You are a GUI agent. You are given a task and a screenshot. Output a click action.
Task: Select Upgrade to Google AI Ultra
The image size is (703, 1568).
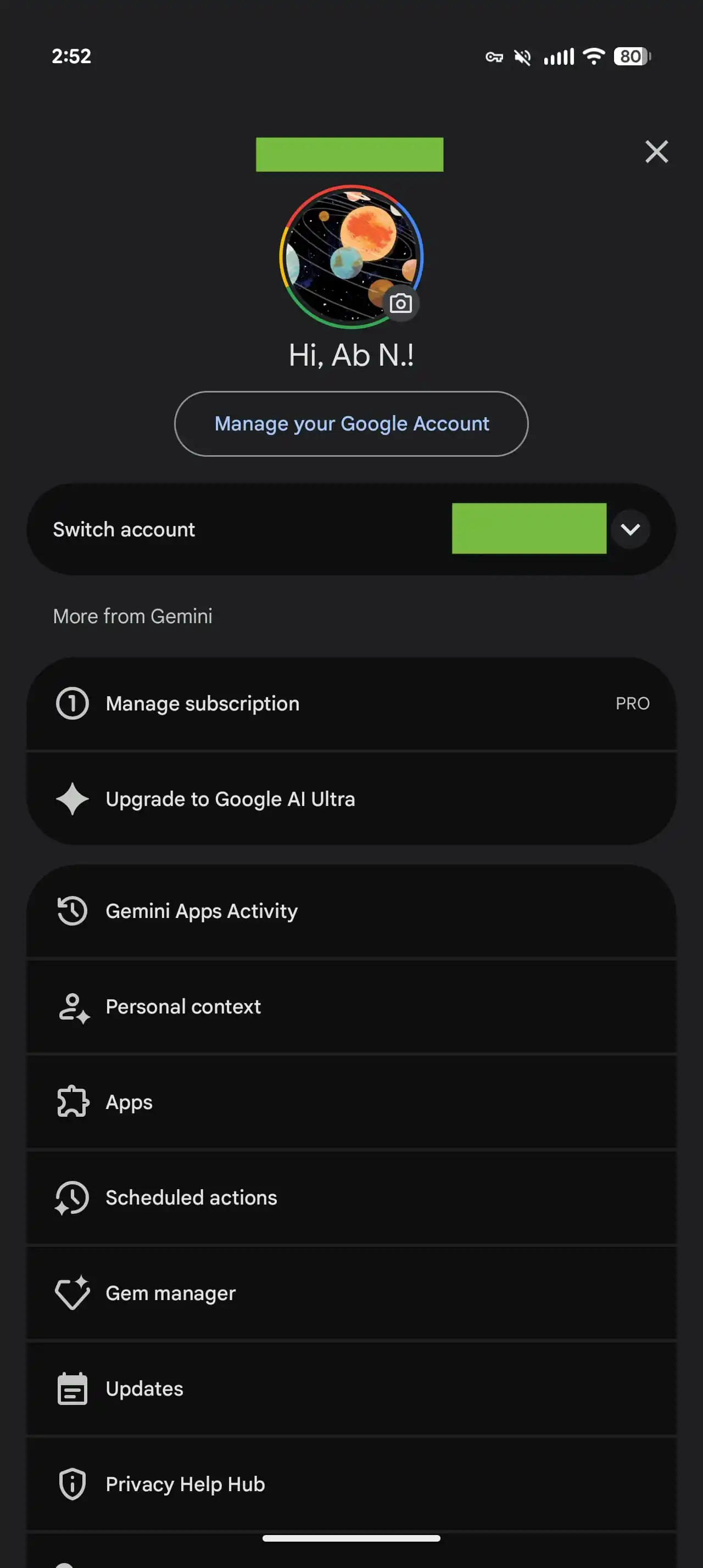tap(351, 799)
